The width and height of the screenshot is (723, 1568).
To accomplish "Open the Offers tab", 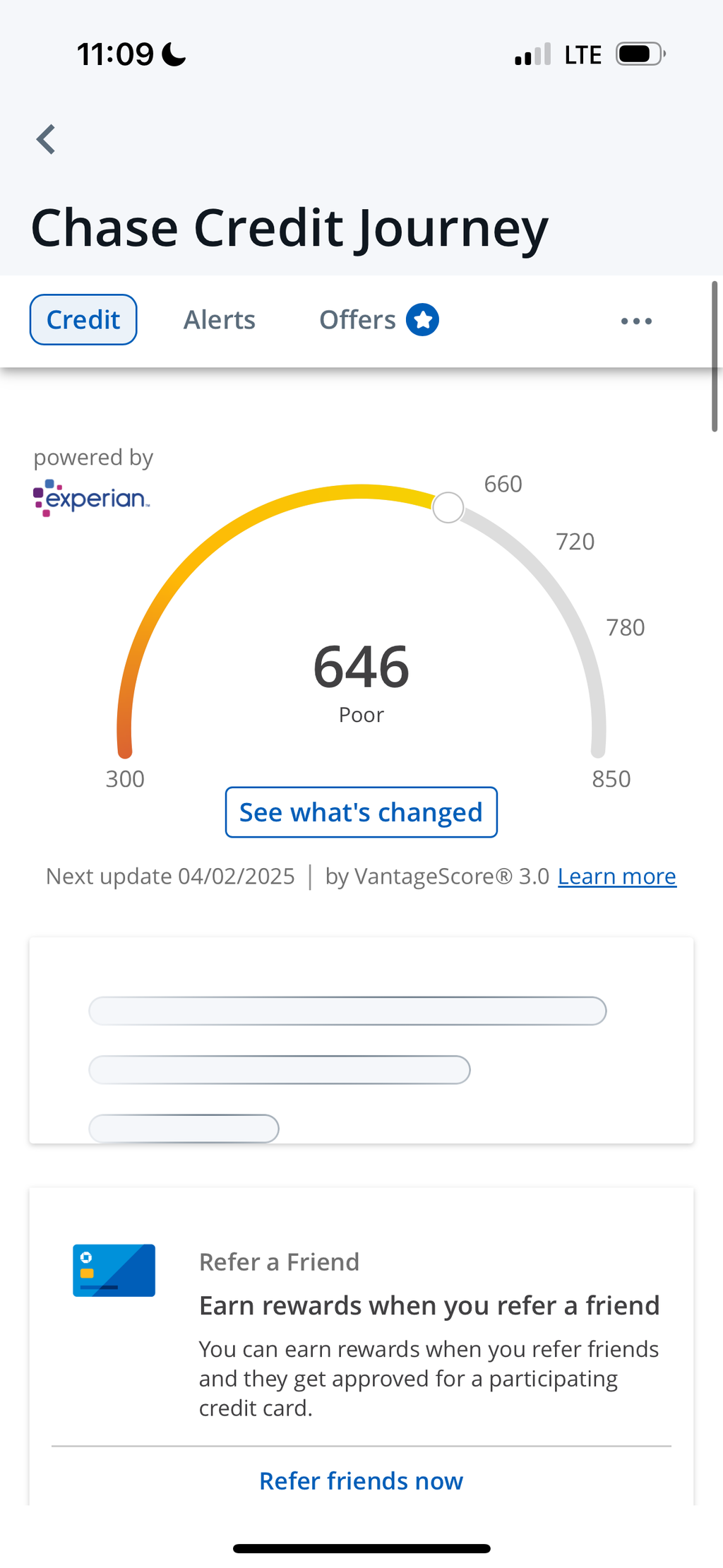I will (357, 319).
